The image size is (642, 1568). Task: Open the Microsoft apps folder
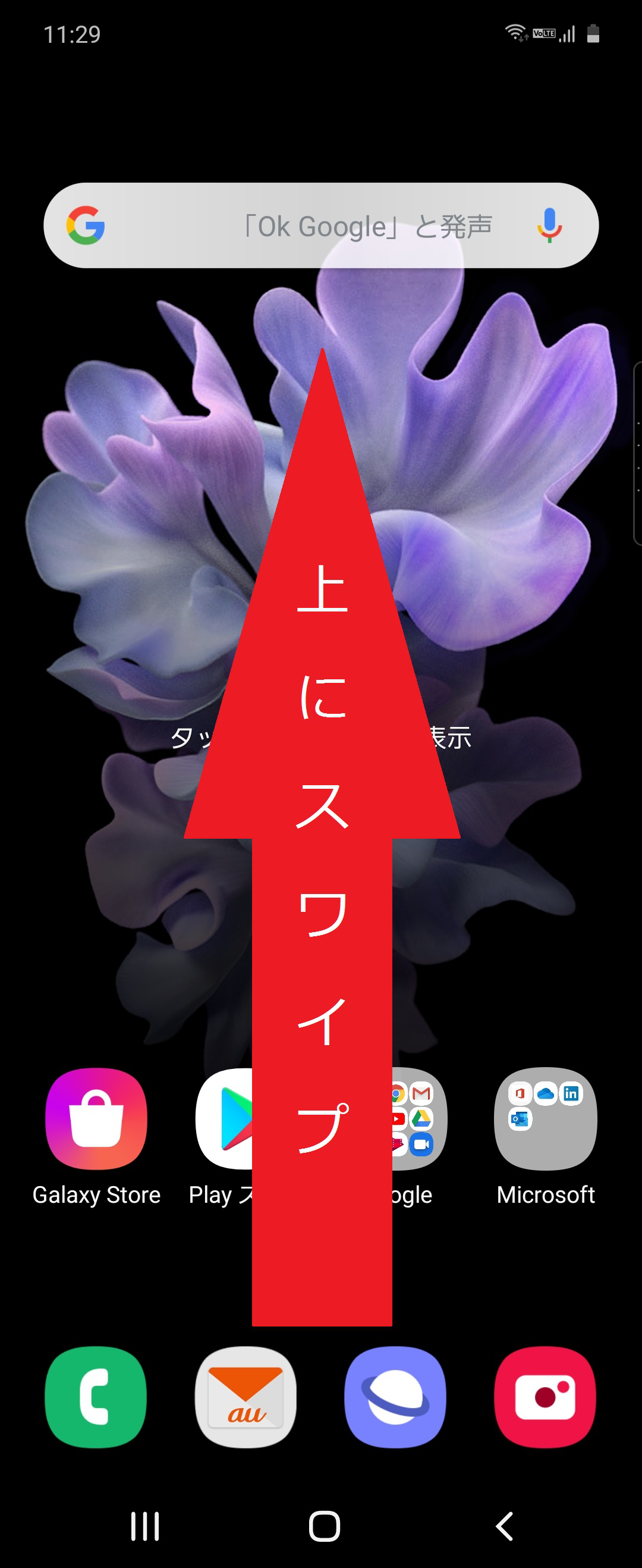tap(545, 1119)
